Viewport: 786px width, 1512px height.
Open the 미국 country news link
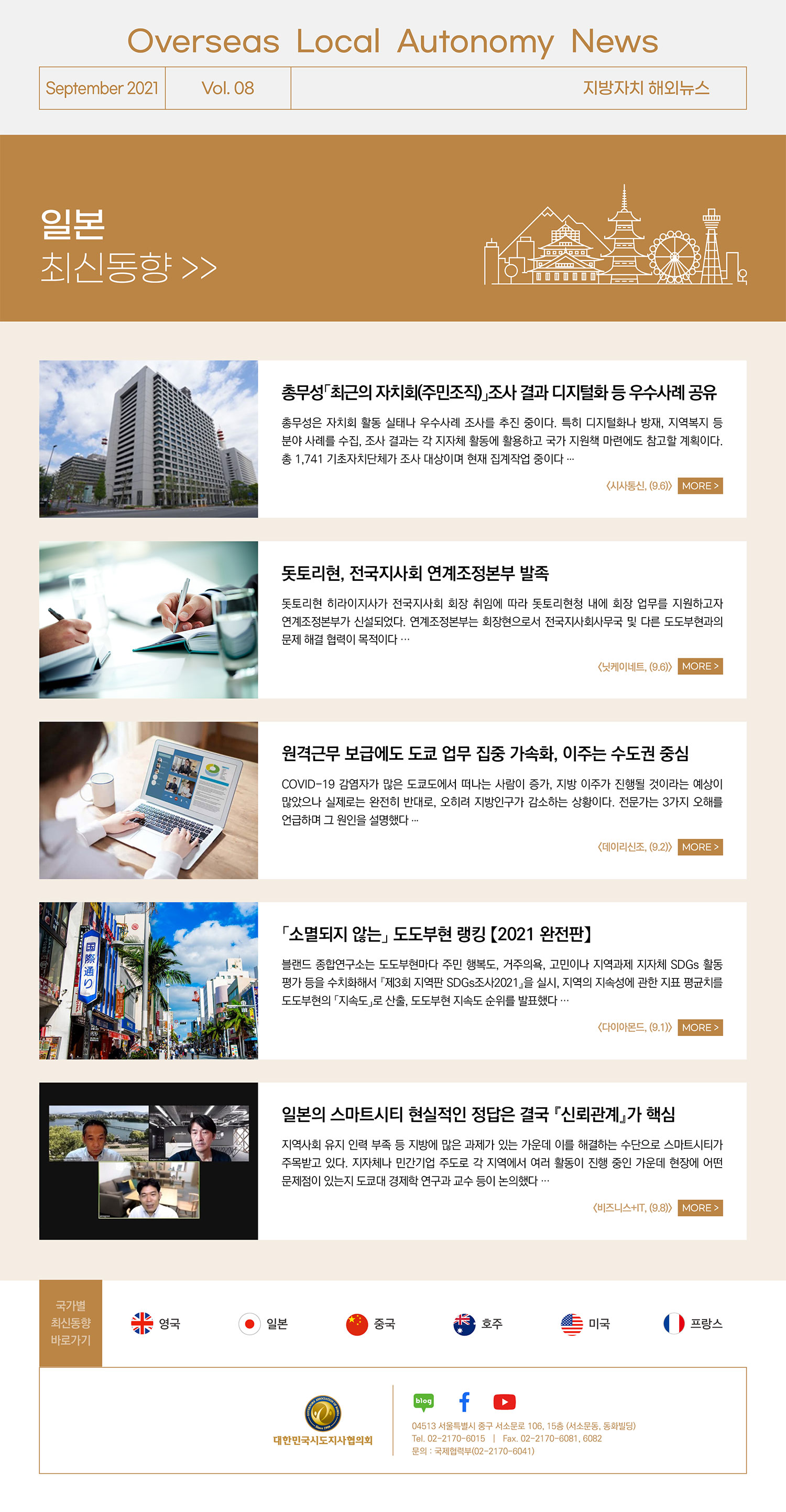click(585, 1324)
